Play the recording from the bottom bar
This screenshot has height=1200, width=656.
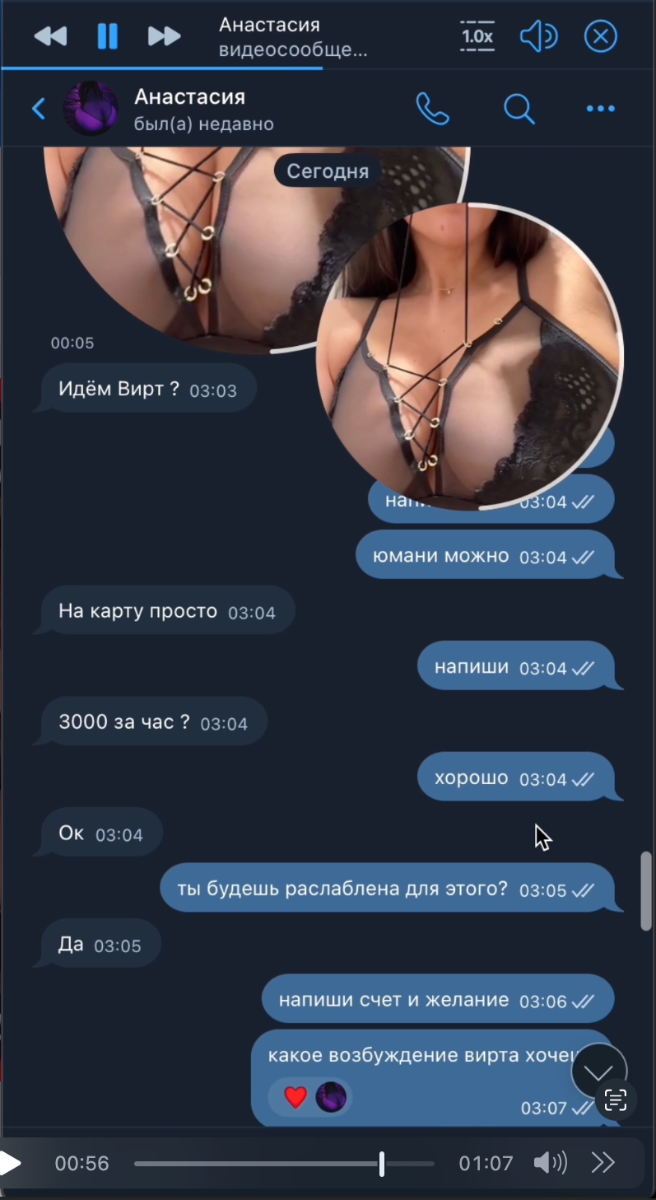coord(10,1163)
